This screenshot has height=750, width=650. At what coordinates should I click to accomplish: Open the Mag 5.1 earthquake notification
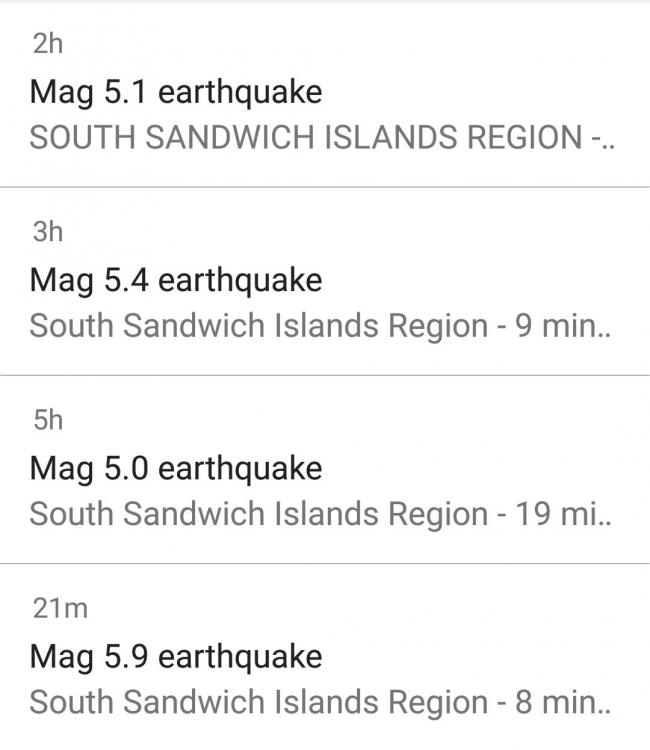pyautogui.click(x=176, y=93)
